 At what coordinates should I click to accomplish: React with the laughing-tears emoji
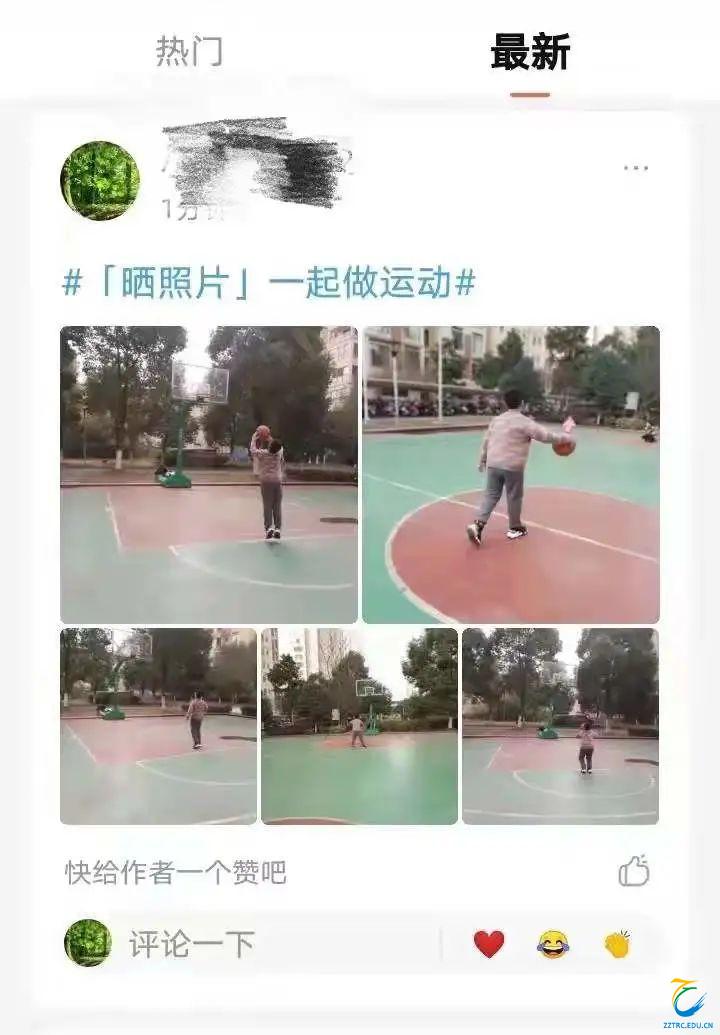[x=553, y=944]
